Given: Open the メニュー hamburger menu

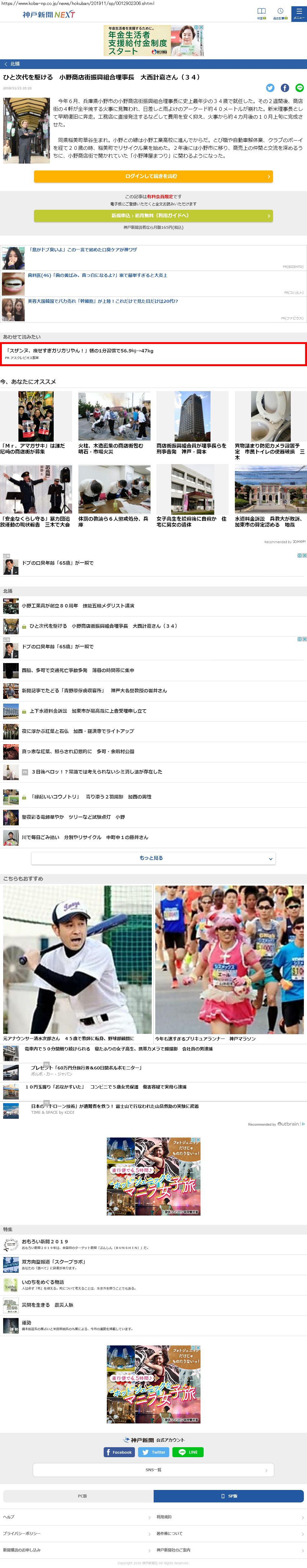Looking at the screenshot, I should click(299, 13).
